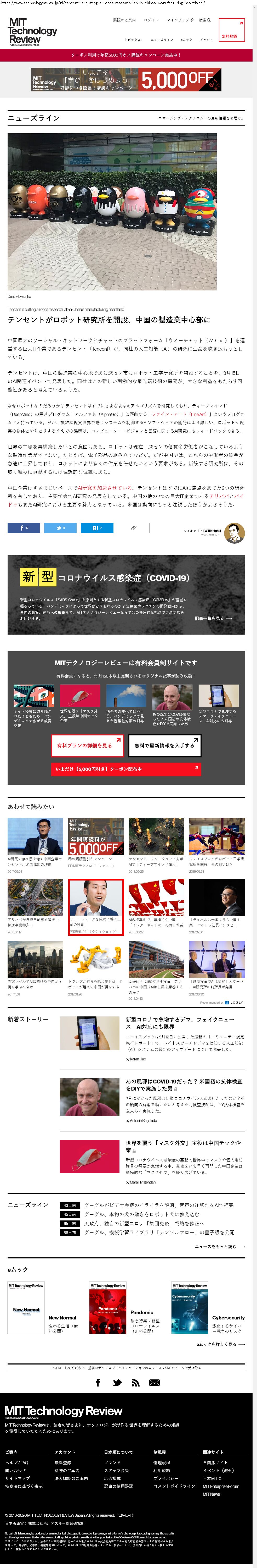
Task: Tap 無料で最新情報を入手する button
Action: (164, 746)
